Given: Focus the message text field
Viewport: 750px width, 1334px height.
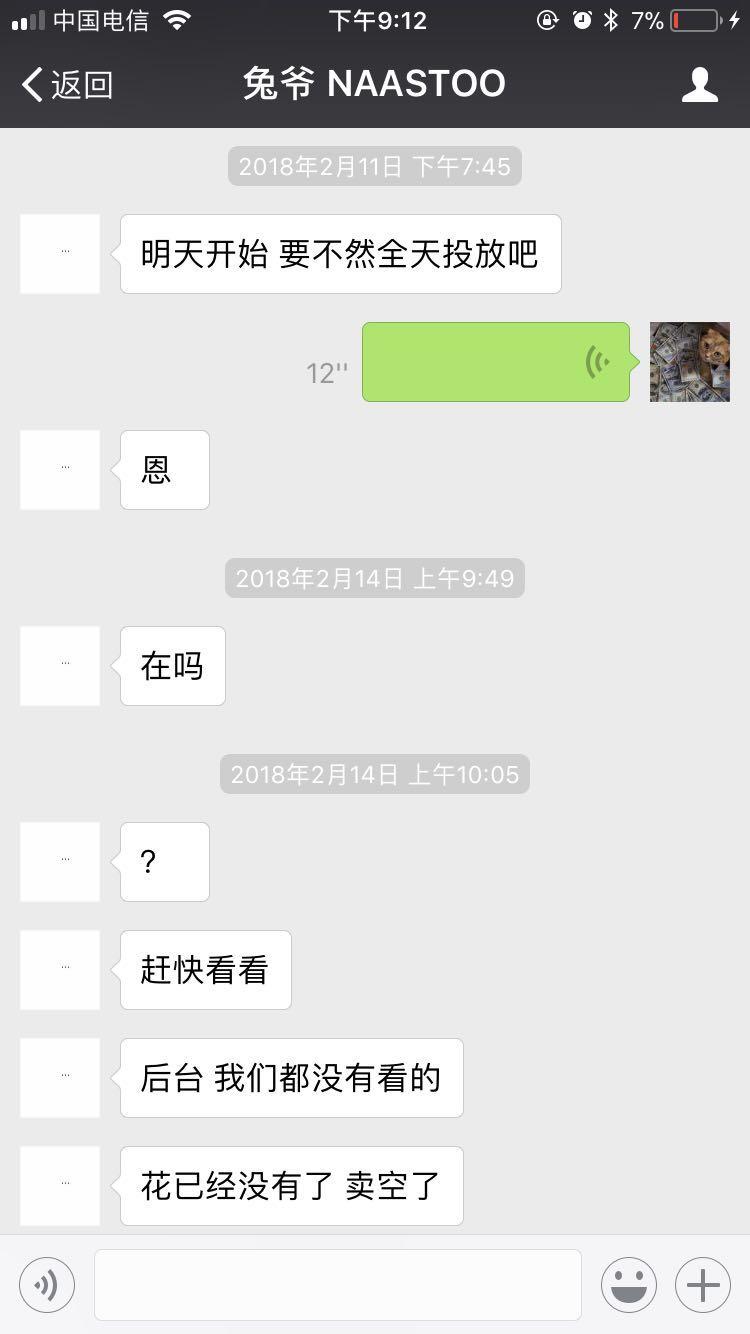Looking at the screenshot, I should (x=338, y=1284).
